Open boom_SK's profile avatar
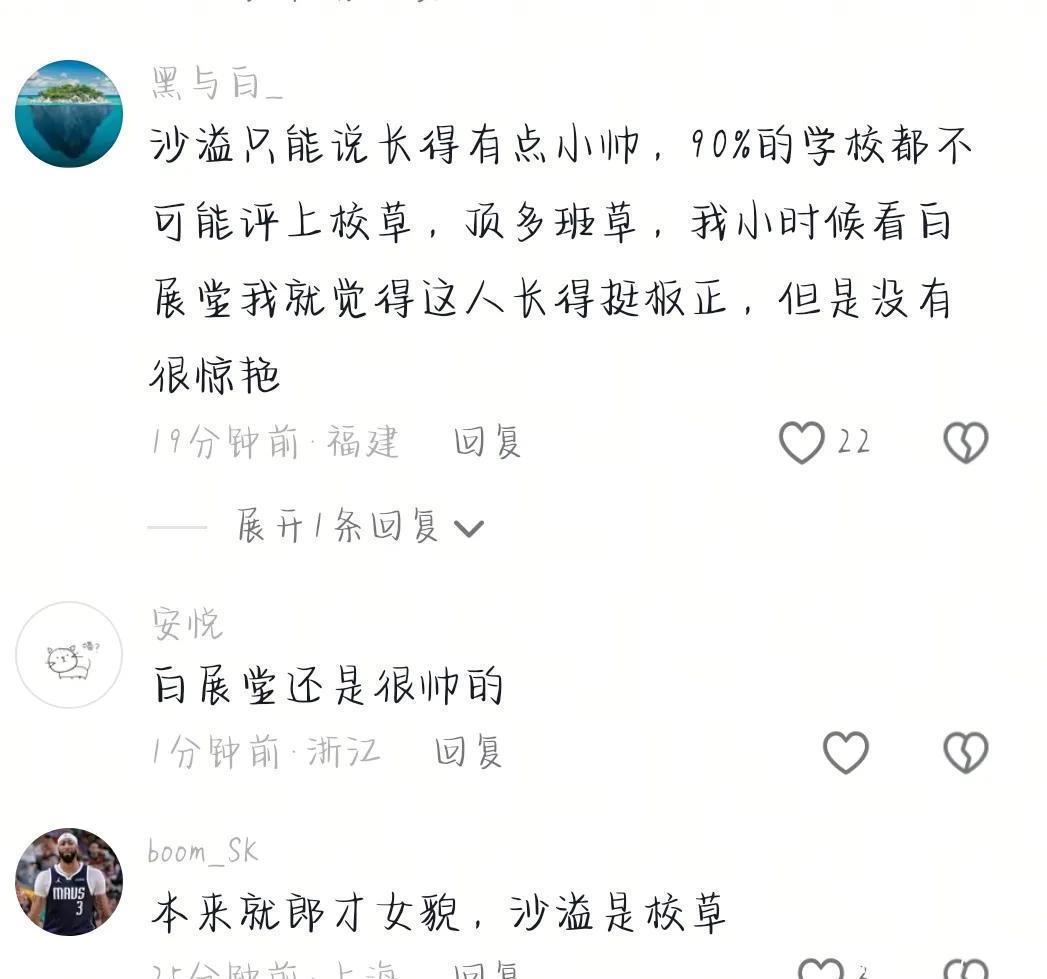This screenshot has width=1047, height=979. pyautogui.click(x=69, y=882)
